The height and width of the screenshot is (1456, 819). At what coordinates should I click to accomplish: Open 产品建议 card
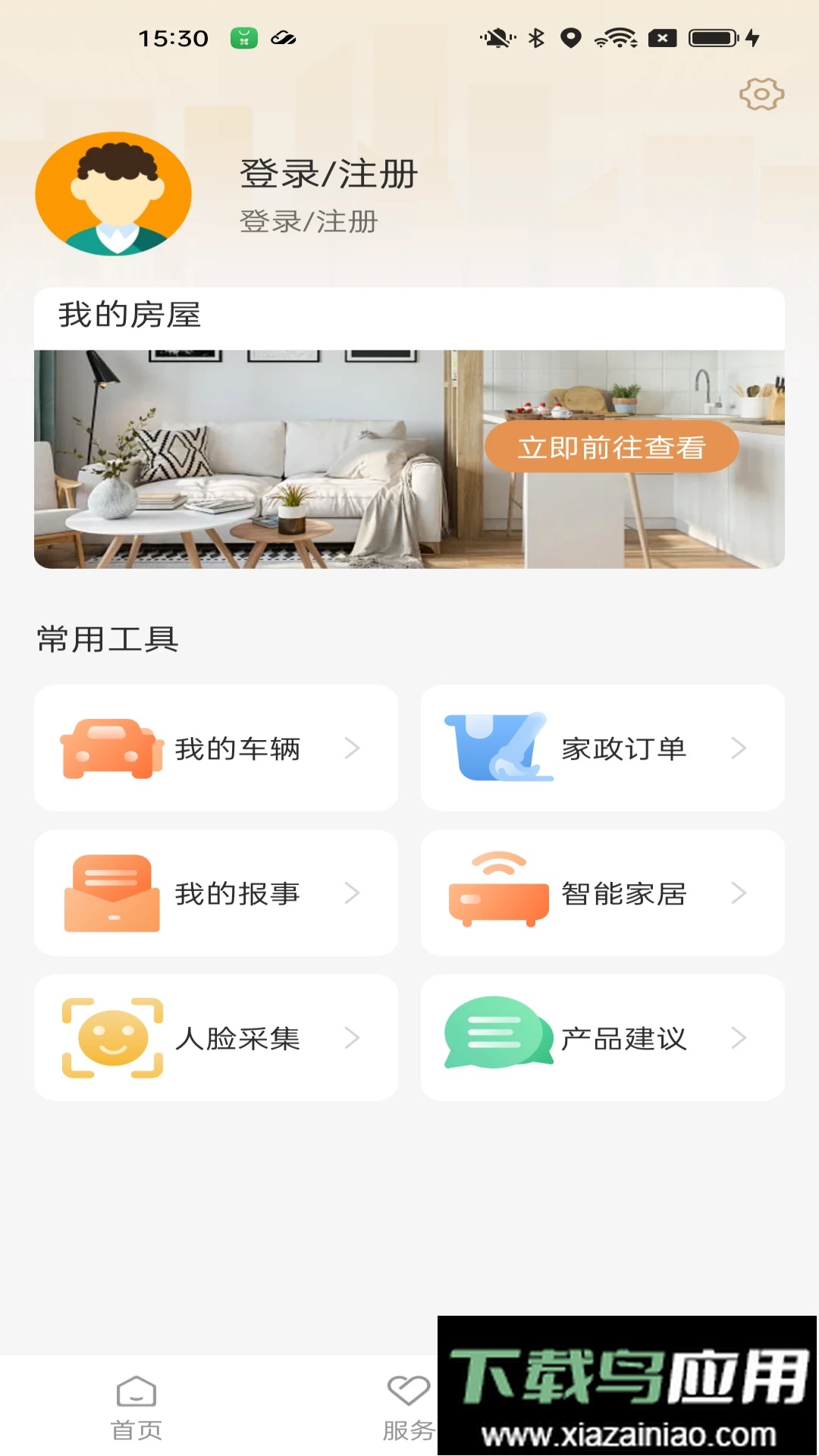[x=603, y=1038]
